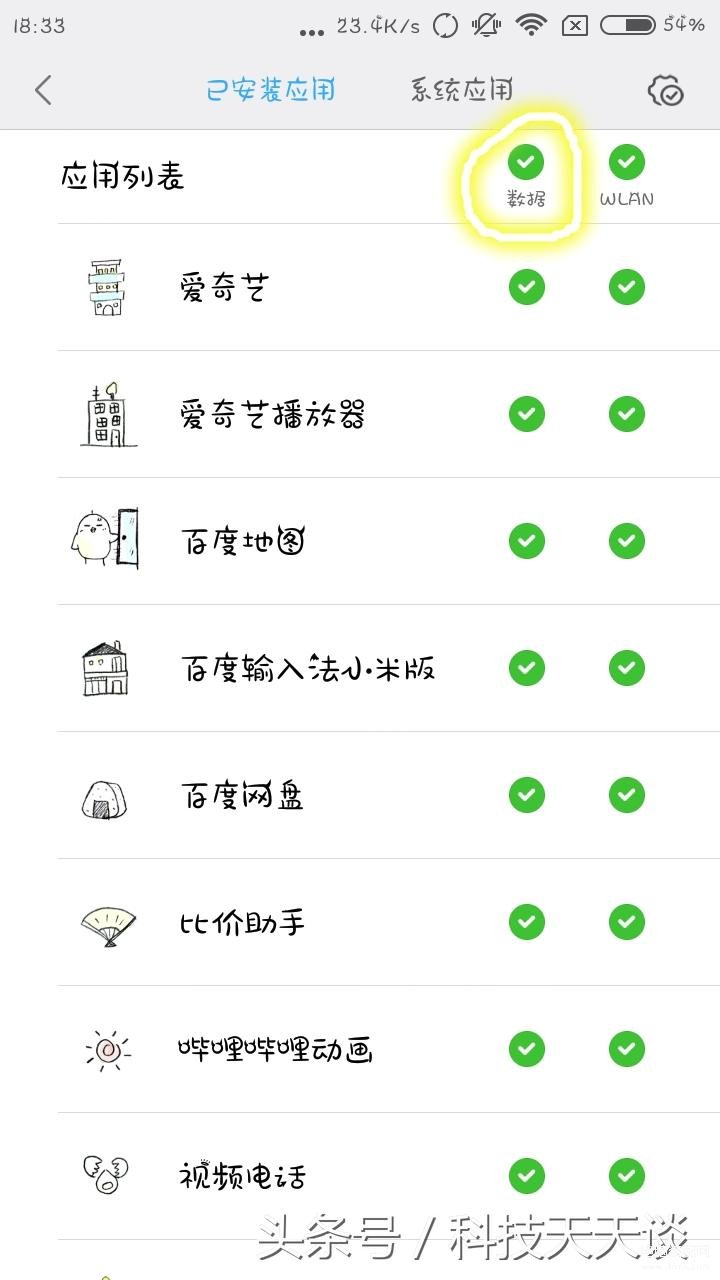Open the settings gear in the top-right corner
This screenshot has height=1280, width=720.
click(x=666, y=91)
